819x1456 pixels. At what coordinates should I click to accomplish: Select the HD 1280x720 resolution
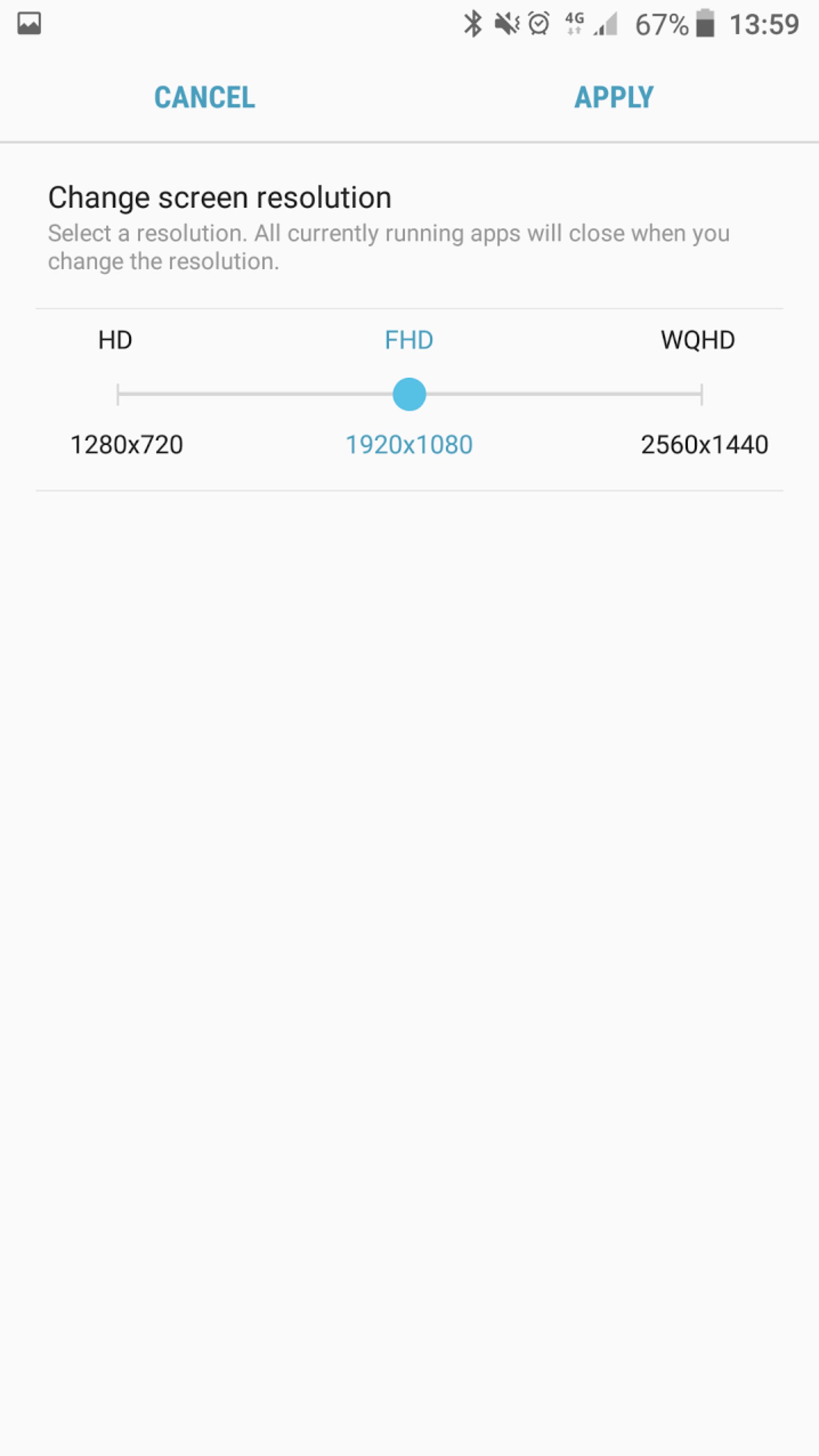coord(118,394)
